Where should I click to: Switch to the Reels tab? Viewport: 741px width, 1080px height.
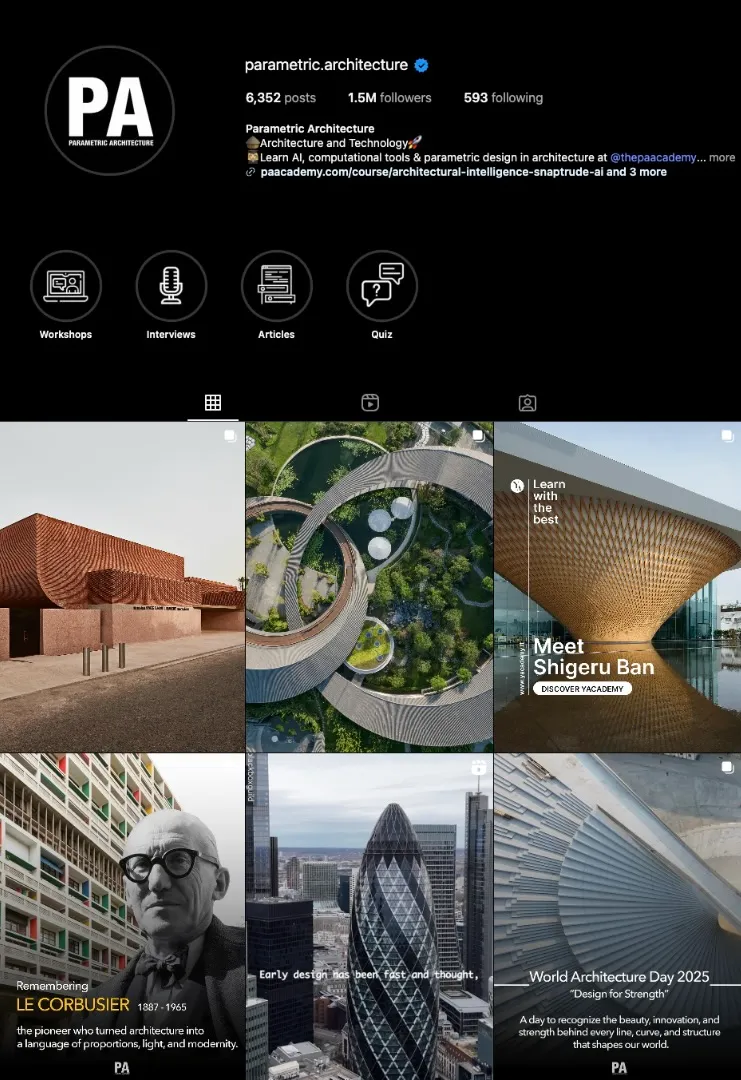[x=370, y=403]
